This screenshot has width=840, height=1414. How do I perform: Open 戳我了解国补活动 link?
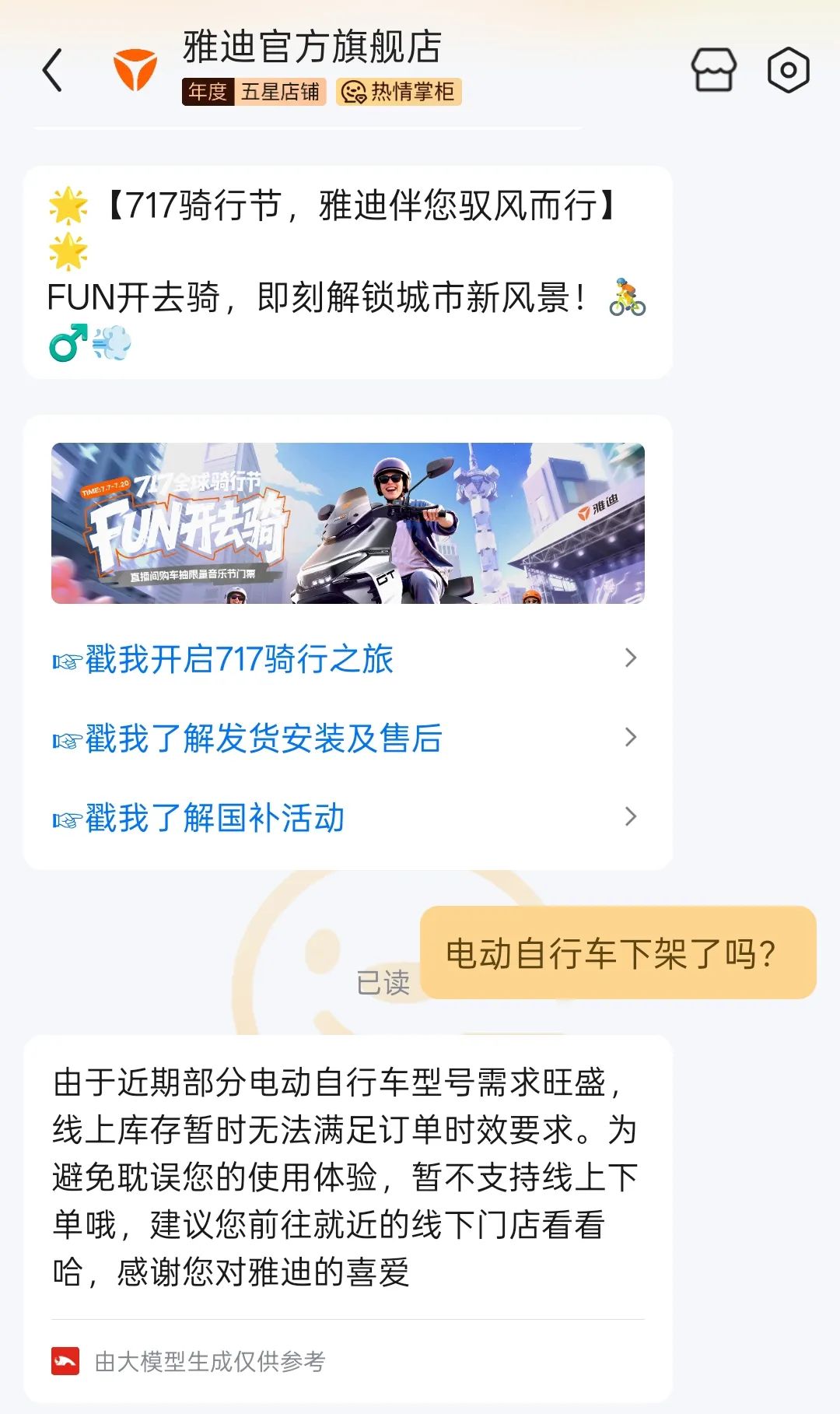click(x=346, y=817)
